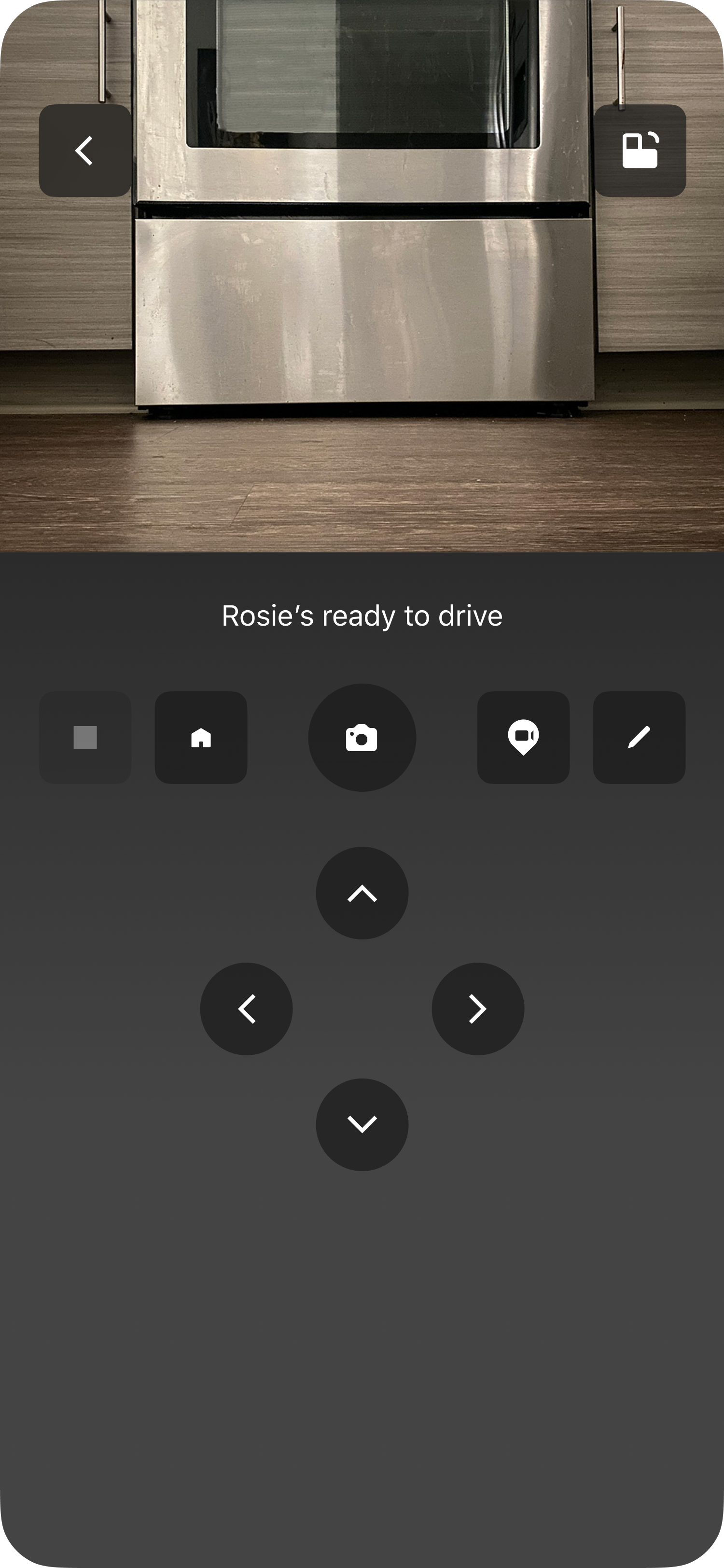This screenshot has height=1568, width=724.
Task: Turn Rosie right with the right arrow
Action: [x=477, y=1008]
